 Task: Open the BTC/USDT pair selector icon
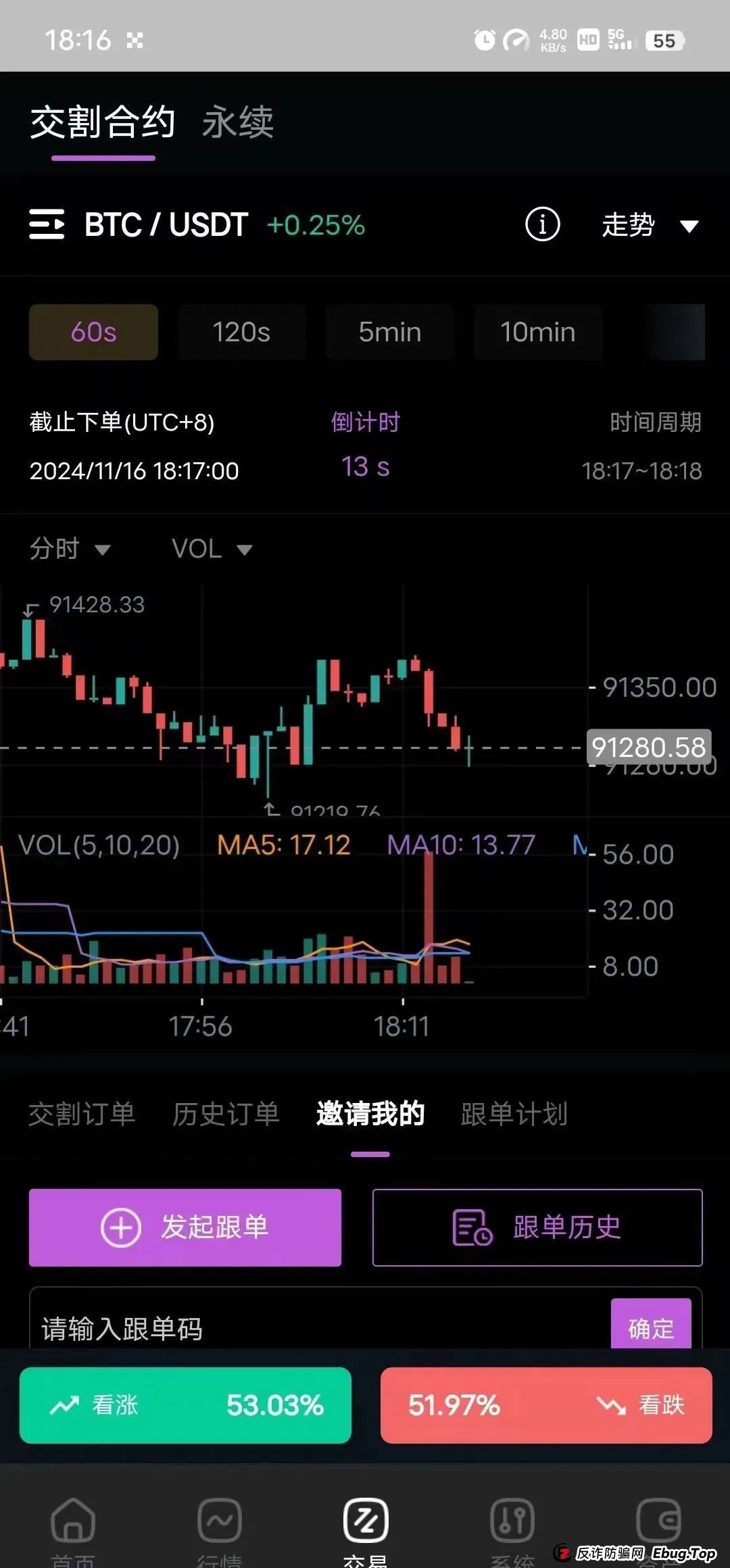(x=47, y=225)
